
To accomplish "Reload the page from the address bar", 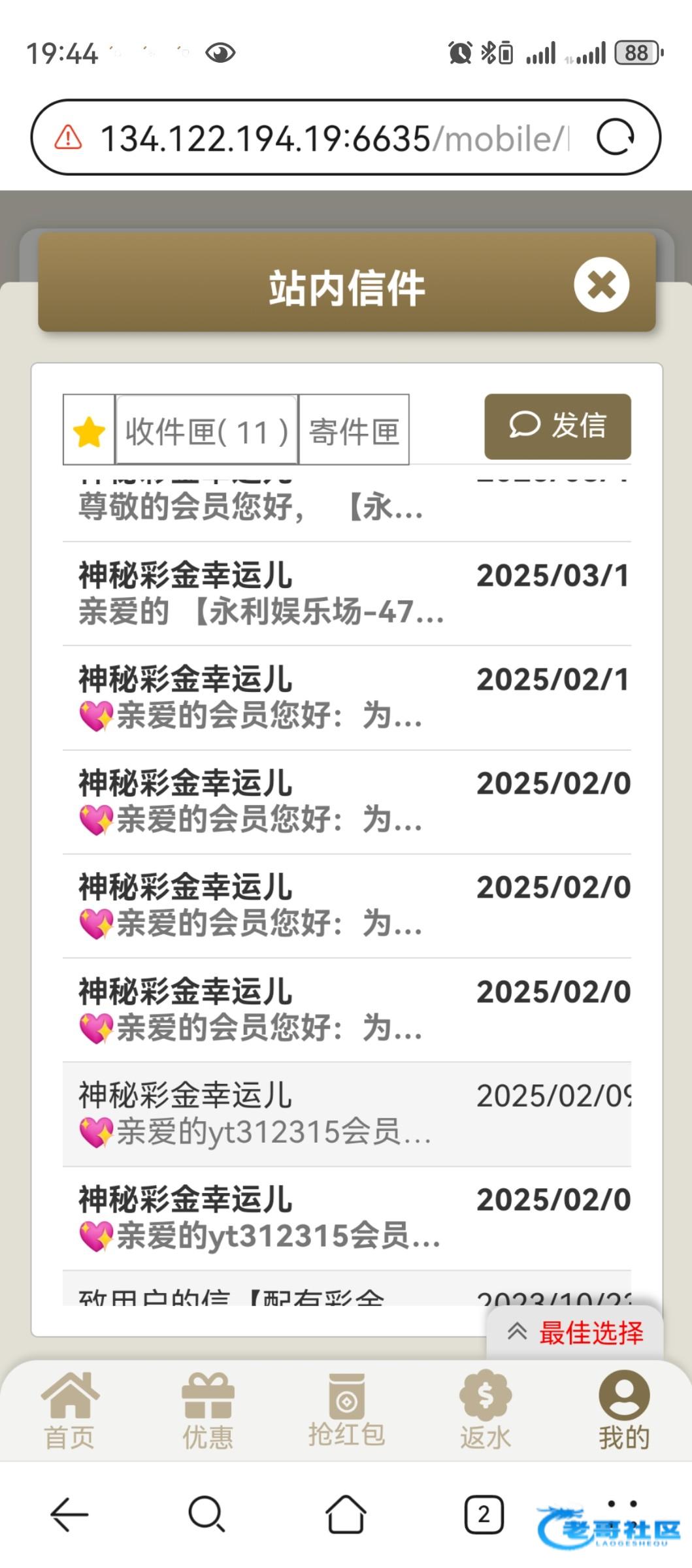I will [x=615, y=137].
